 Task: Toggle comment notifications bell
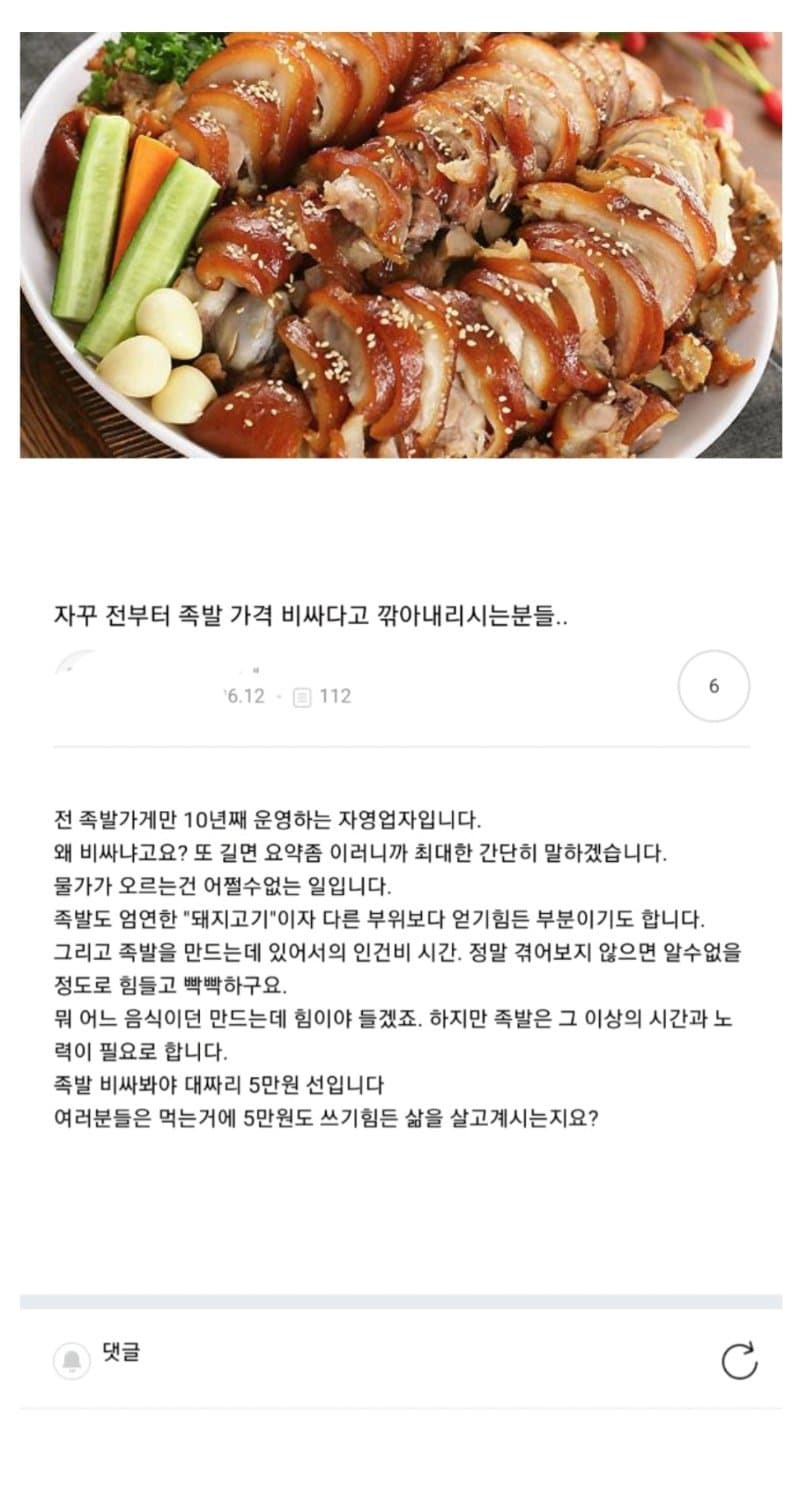click(x=72, y=1360)
